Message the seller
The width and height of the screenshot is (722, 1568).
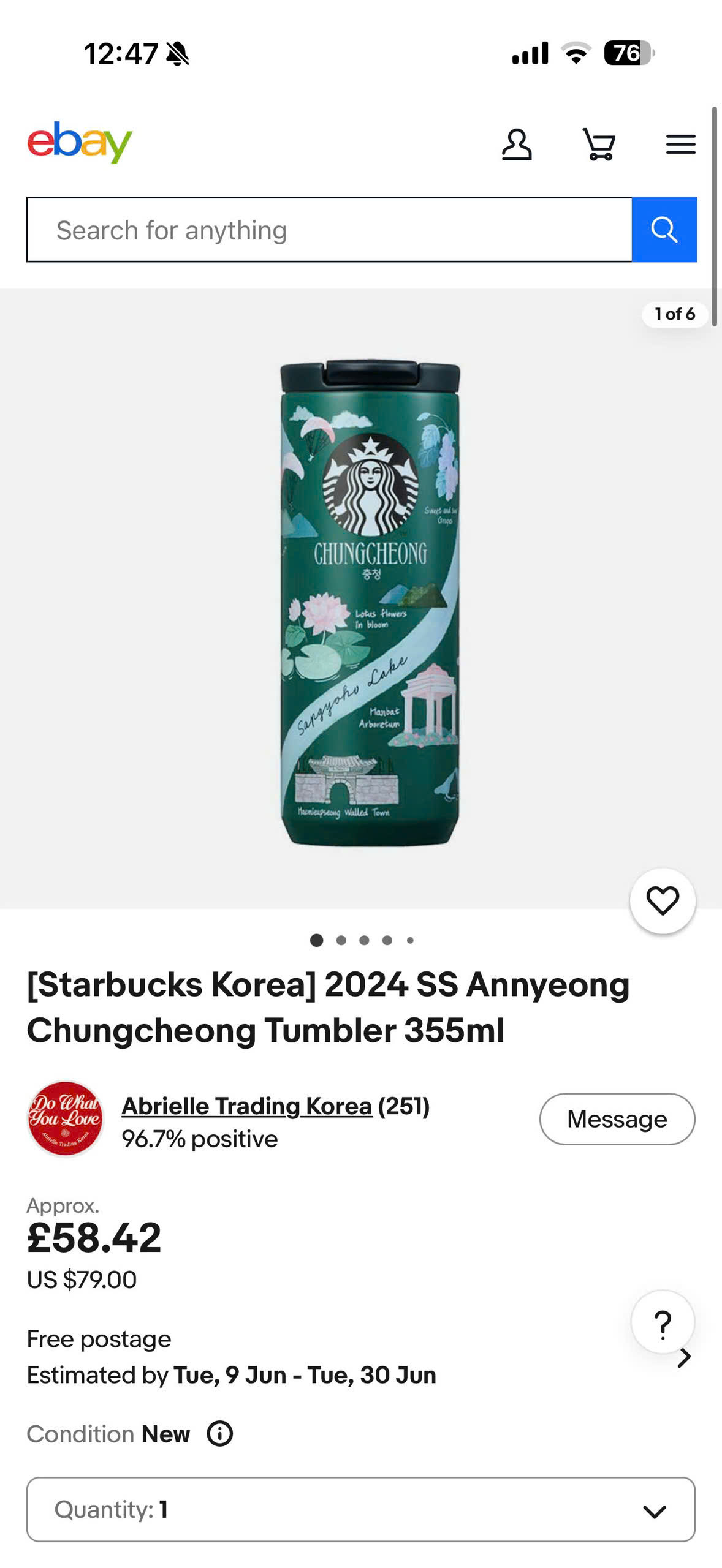(617, 1119)
